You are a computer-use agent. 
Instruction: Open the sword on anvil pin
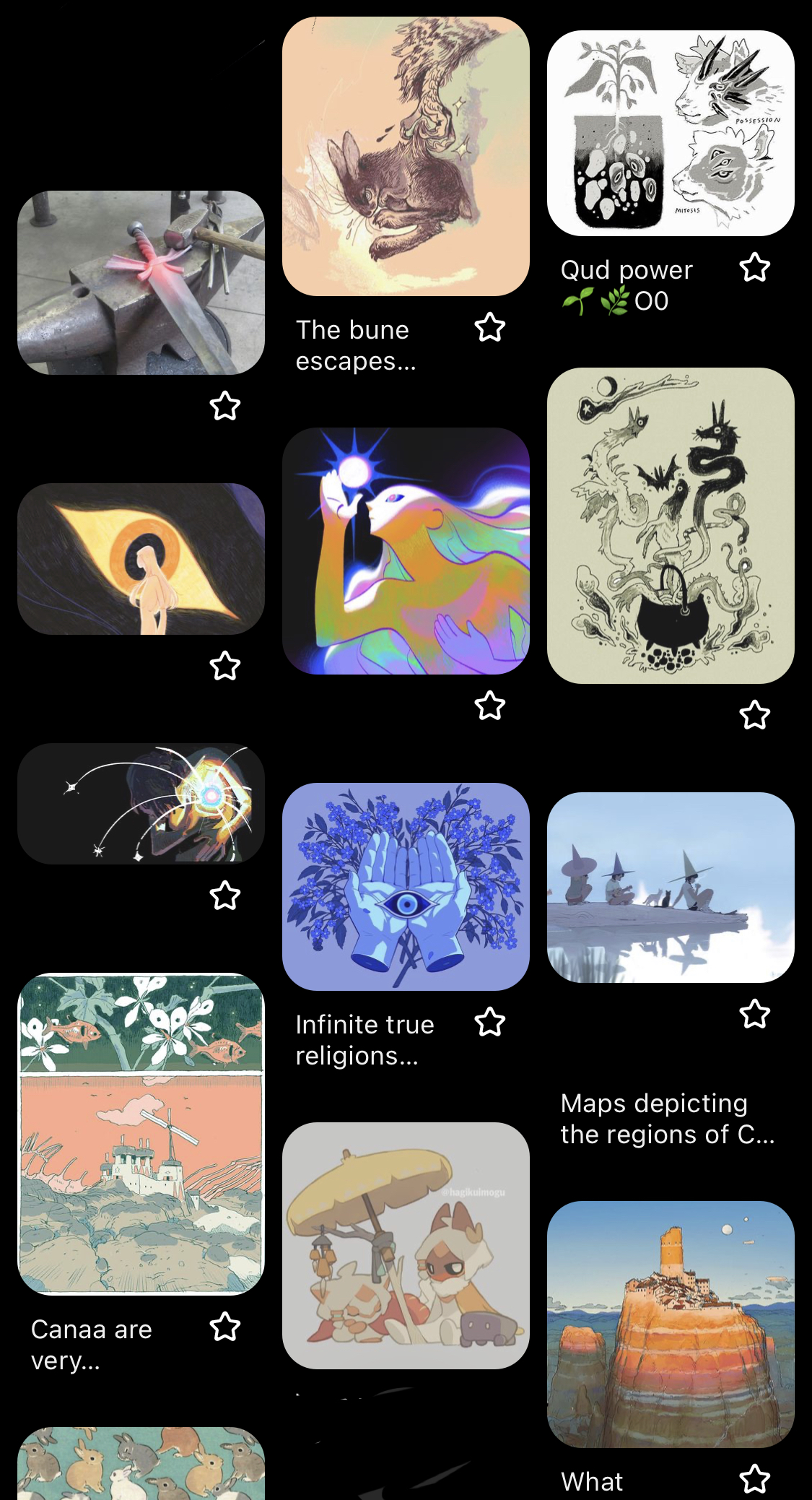click(x=141, y=282)
